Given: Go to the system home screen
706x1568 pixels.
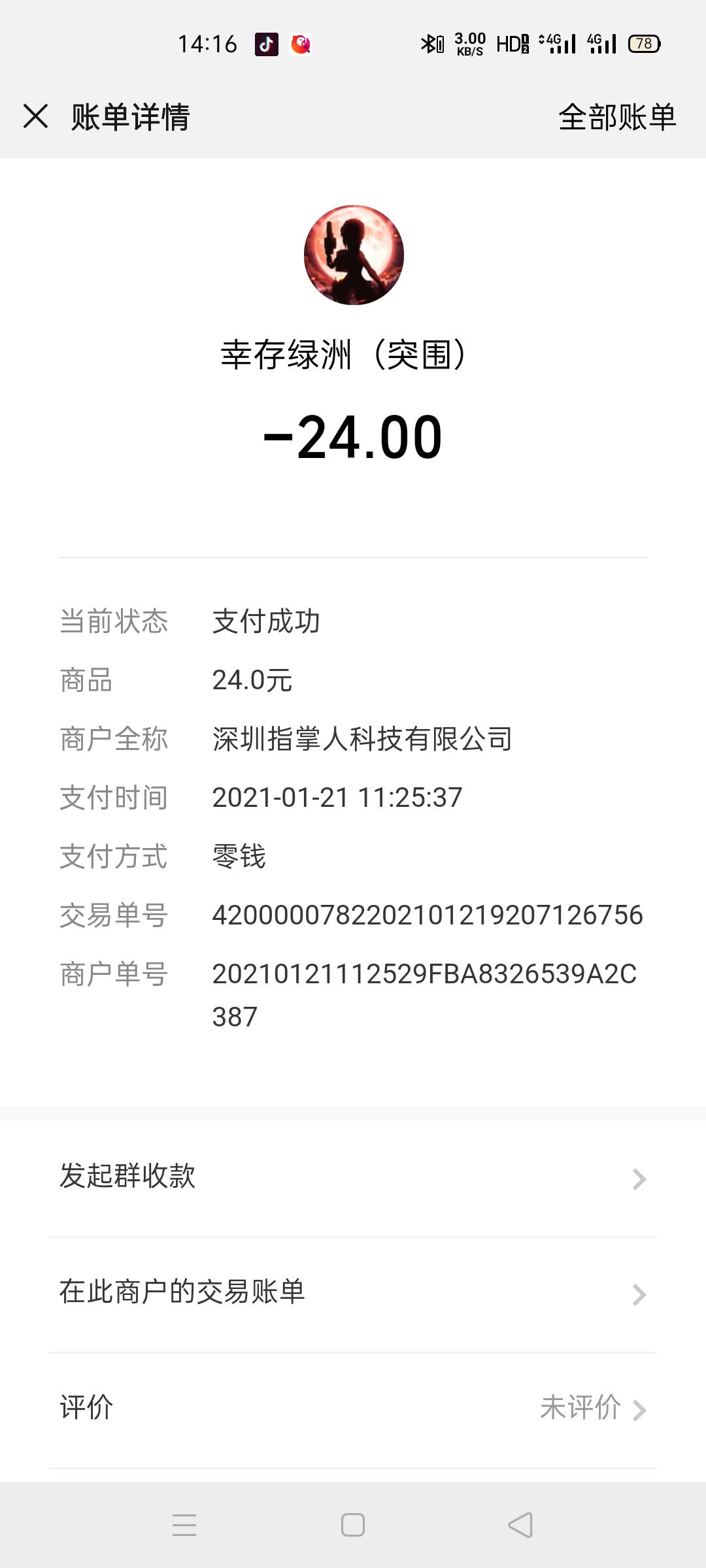Looking at the screenshot, I should [353, 1525].
